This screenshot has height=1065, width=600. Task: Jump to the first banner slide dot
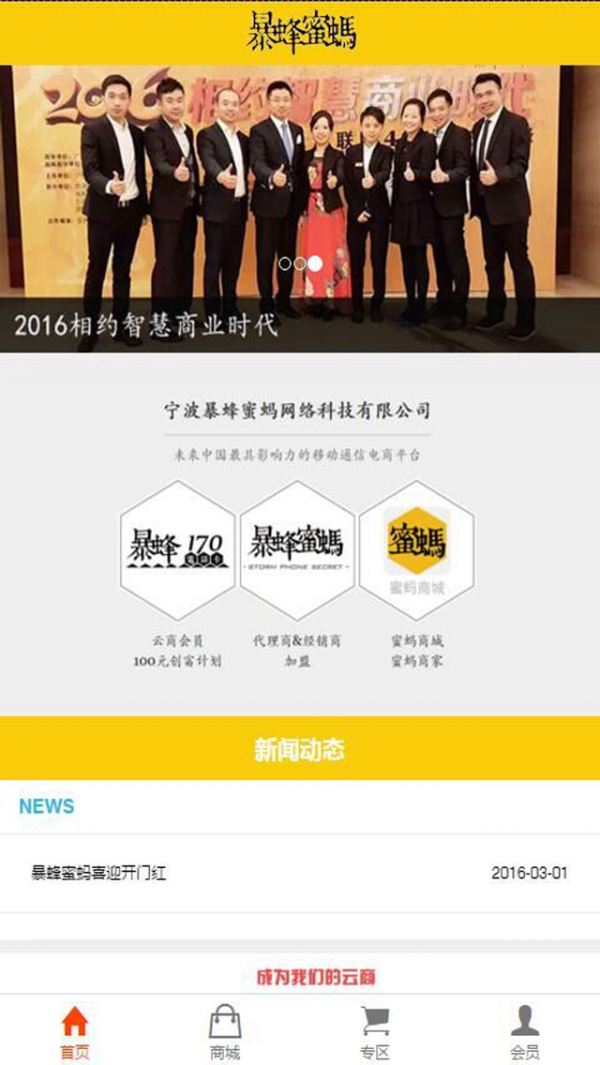[285, 264]
